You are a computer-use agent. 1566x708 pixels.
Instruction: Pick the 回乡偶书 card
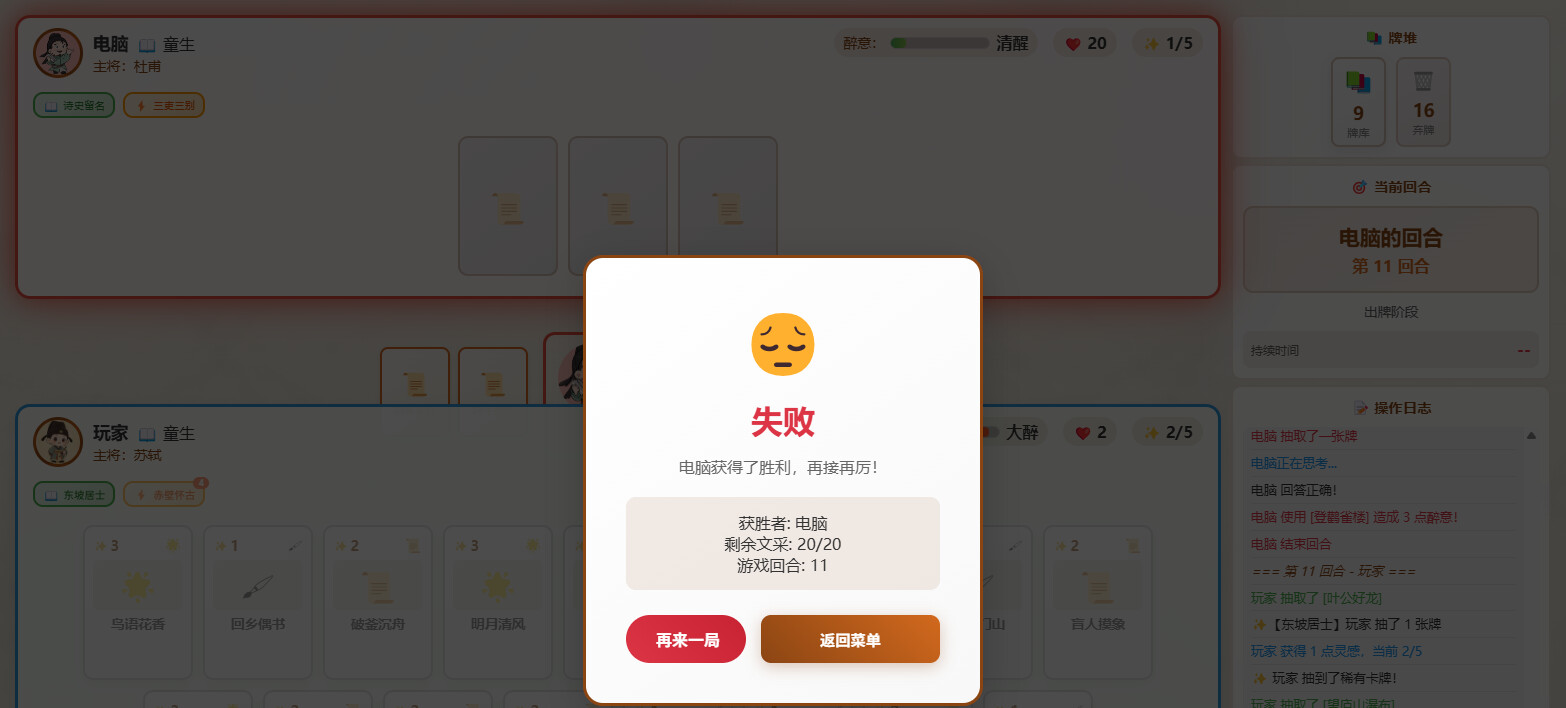point(258,602)
